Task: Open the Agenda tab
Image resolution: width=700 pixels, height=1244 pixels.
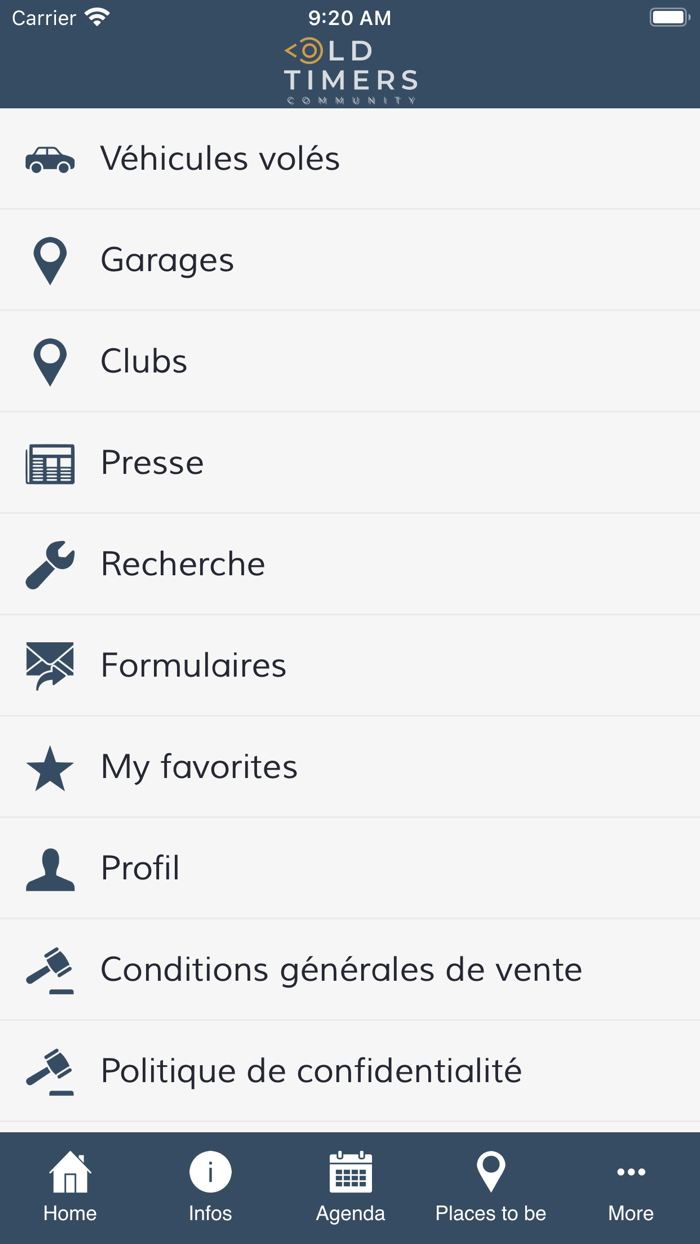Action: point(350,1188)
